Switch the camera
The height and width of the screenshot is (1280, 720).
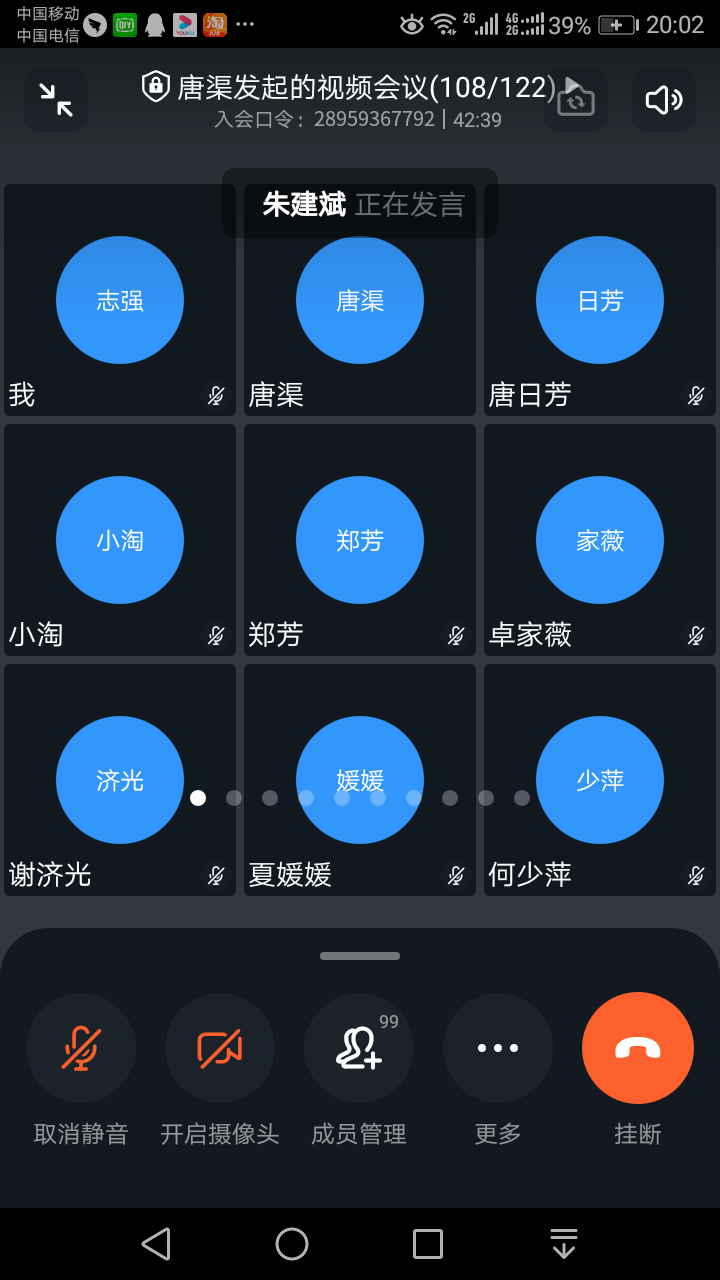click(576, 100)
